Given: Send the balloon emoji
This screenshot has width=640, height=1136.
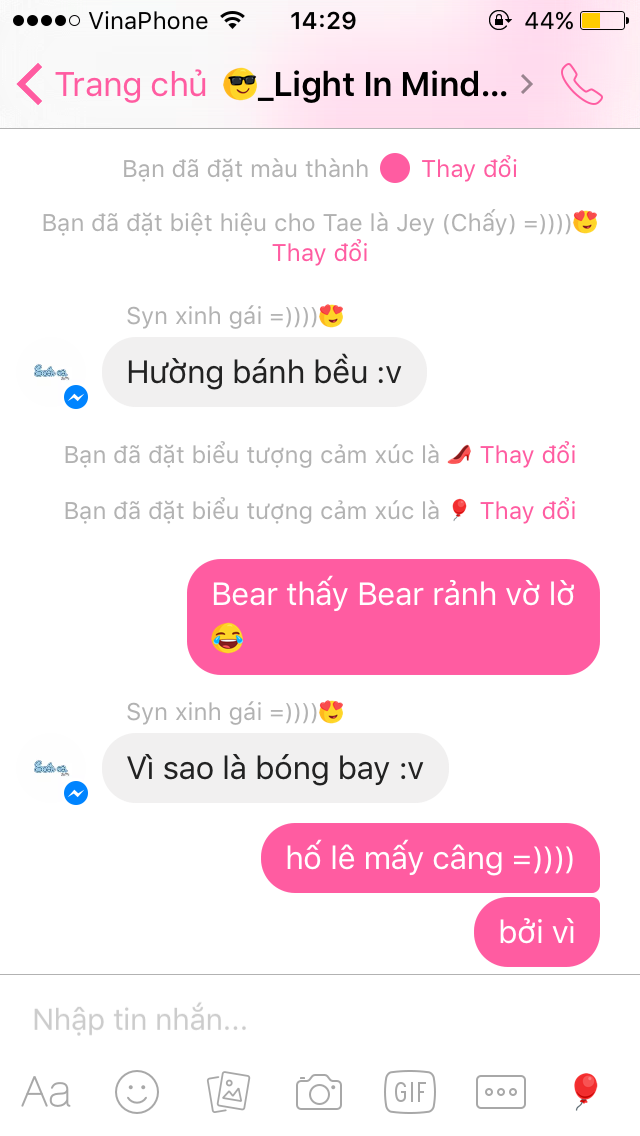Looking at the screenshot, I should 584,1091.
